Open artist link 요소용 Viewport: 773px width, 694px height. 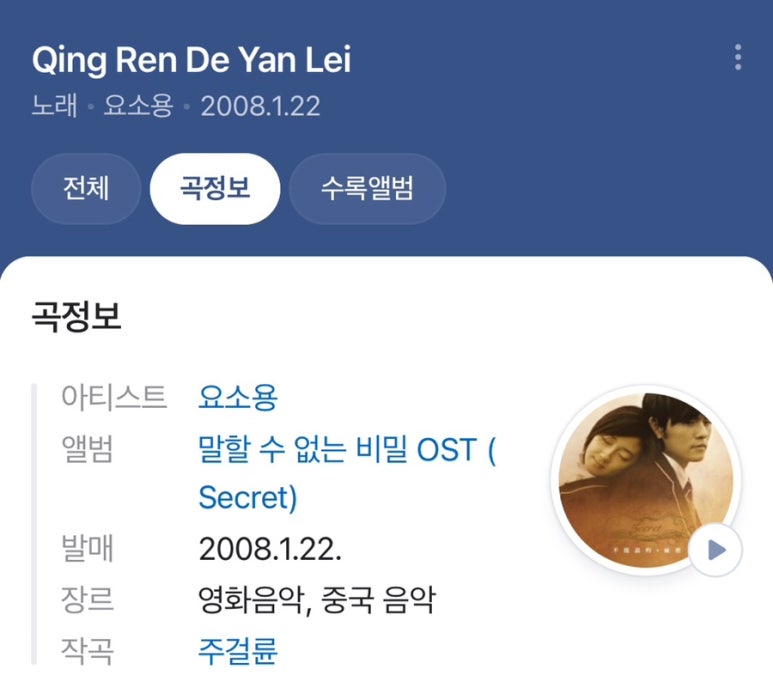click(238, 397)
